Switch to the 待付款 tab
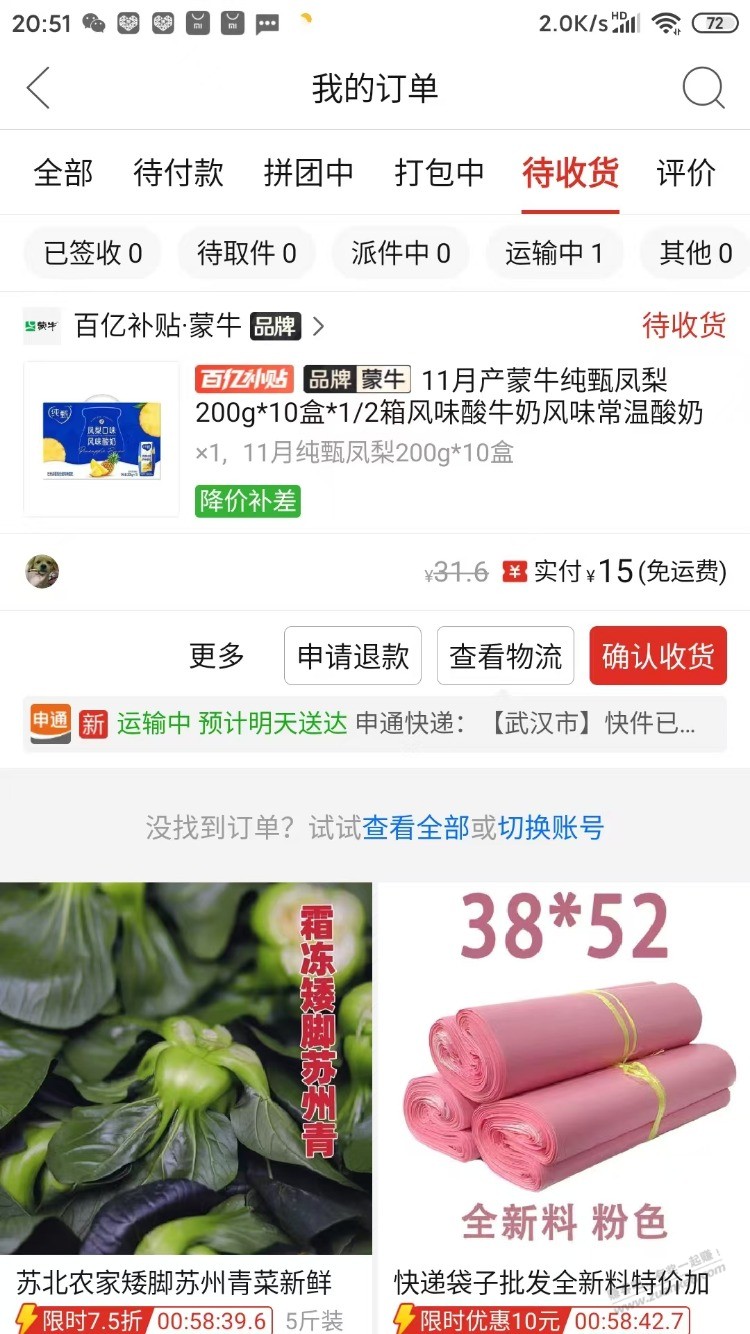The width and height of the screenshot is (750, 1334). [x=179, y=173]
